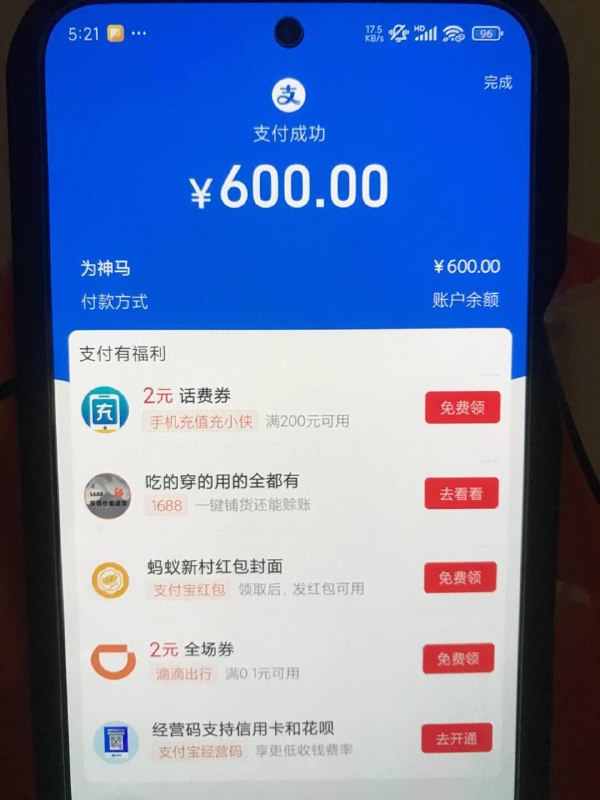
Task: Tap 去看看 on the 1688 offer
Action: pos(461,493)
